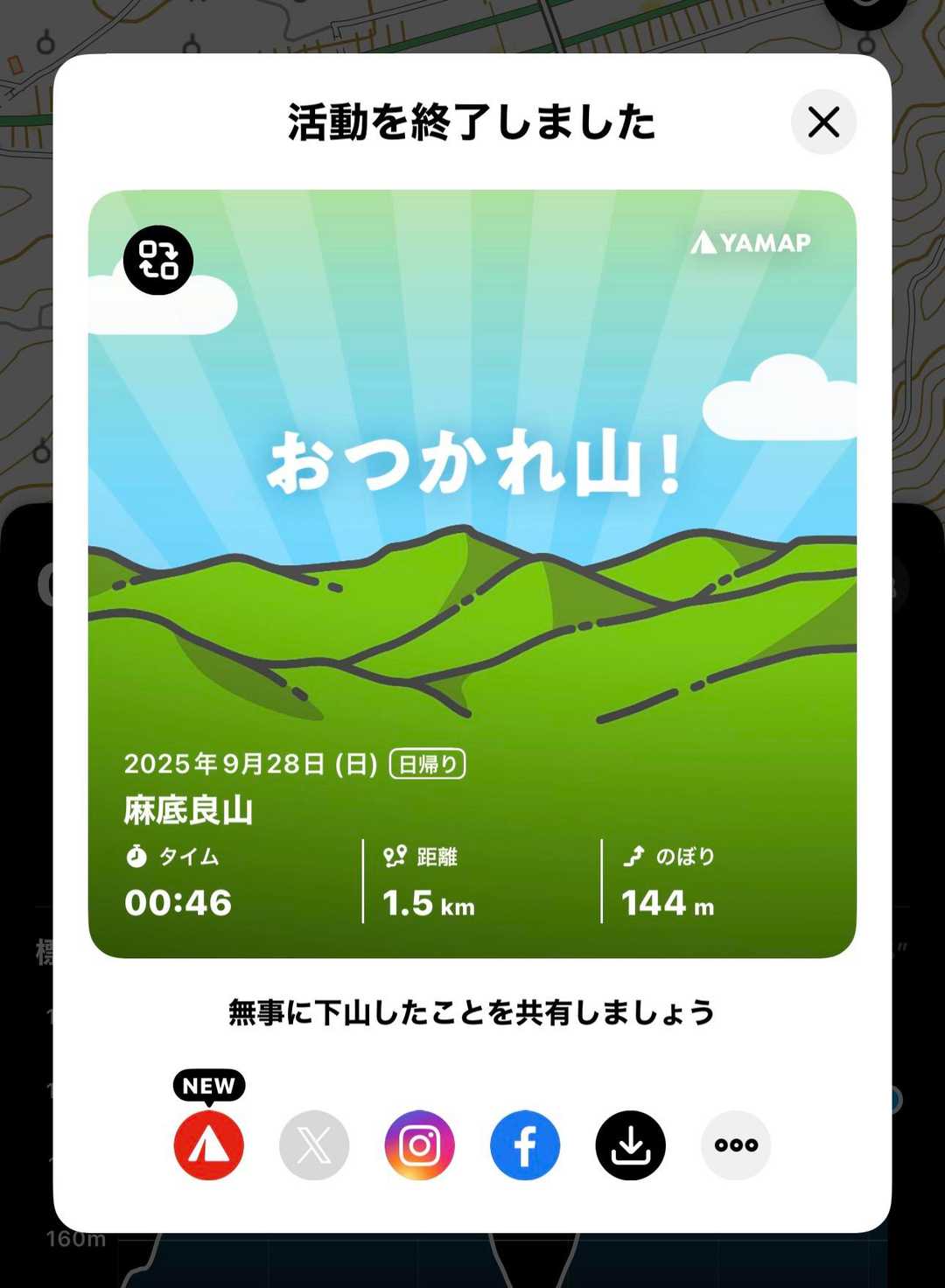Open more sharing options
Image resolution: width=945 pixels, height=1288 pixels.
click(736, 1144)
